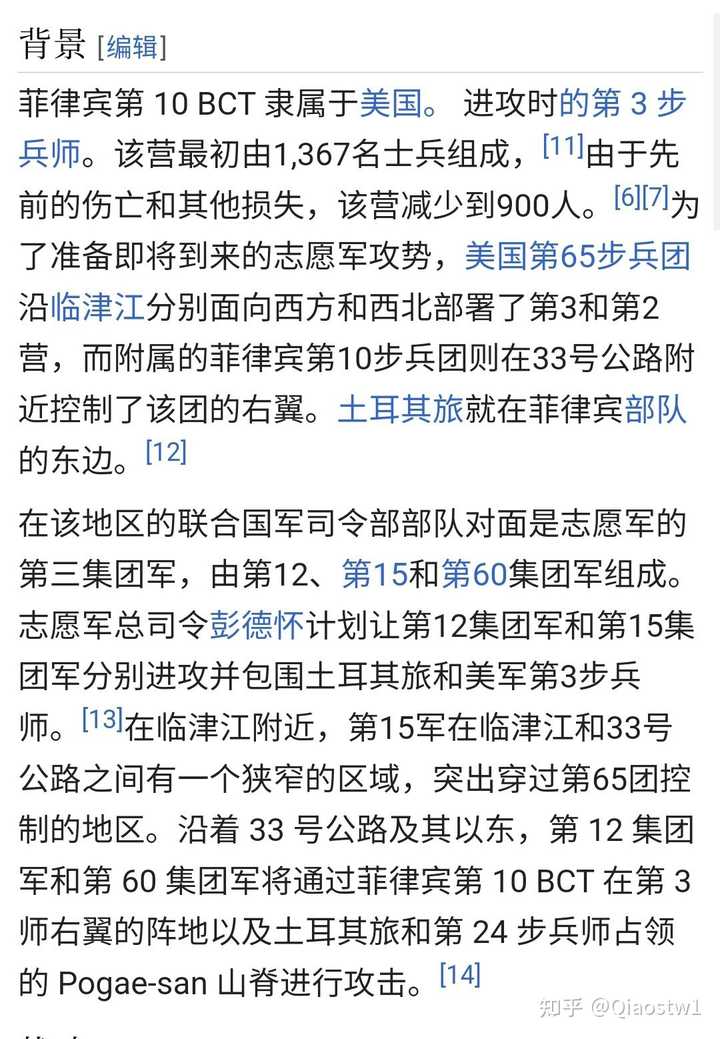The width and height of the screenshot is (720, 1039).
Task: Open the 临津江 link
Action: pyautogui.click(x=98, y=307)
